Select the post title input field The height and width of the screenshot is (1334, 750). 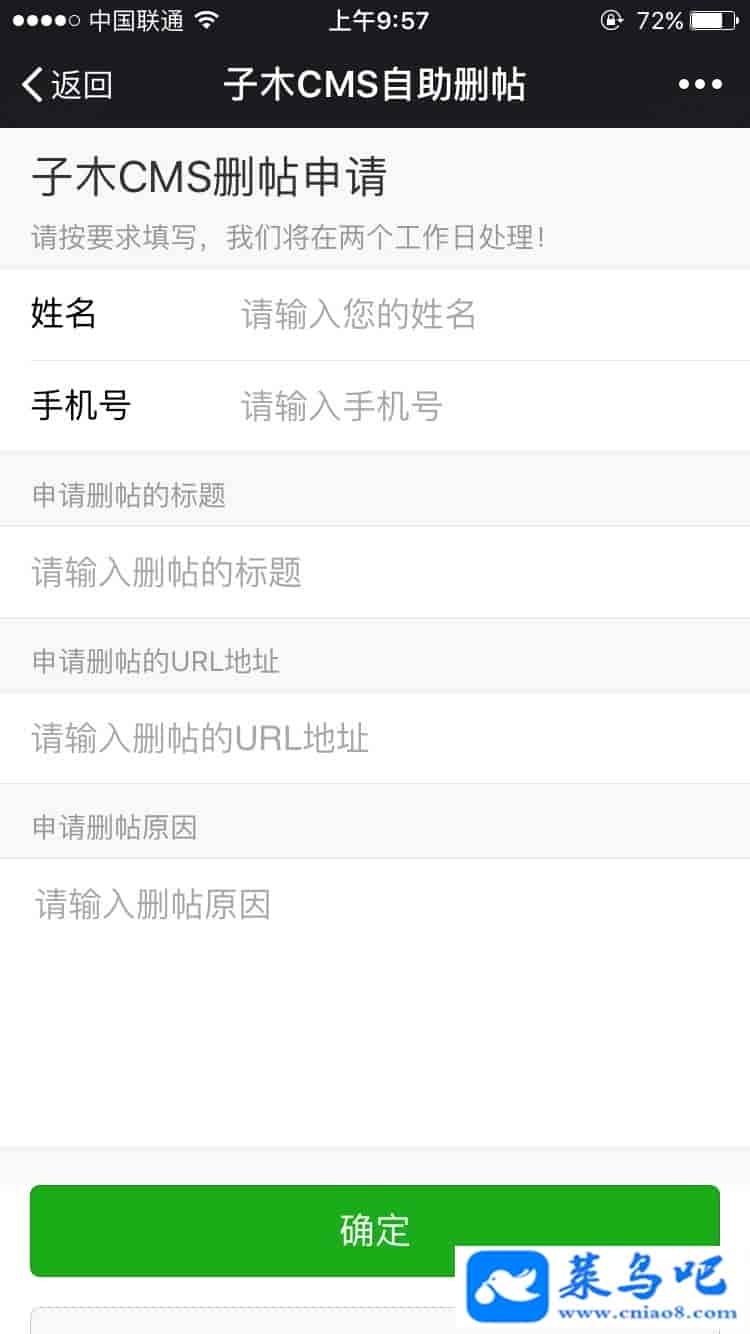tap(375, 573)
